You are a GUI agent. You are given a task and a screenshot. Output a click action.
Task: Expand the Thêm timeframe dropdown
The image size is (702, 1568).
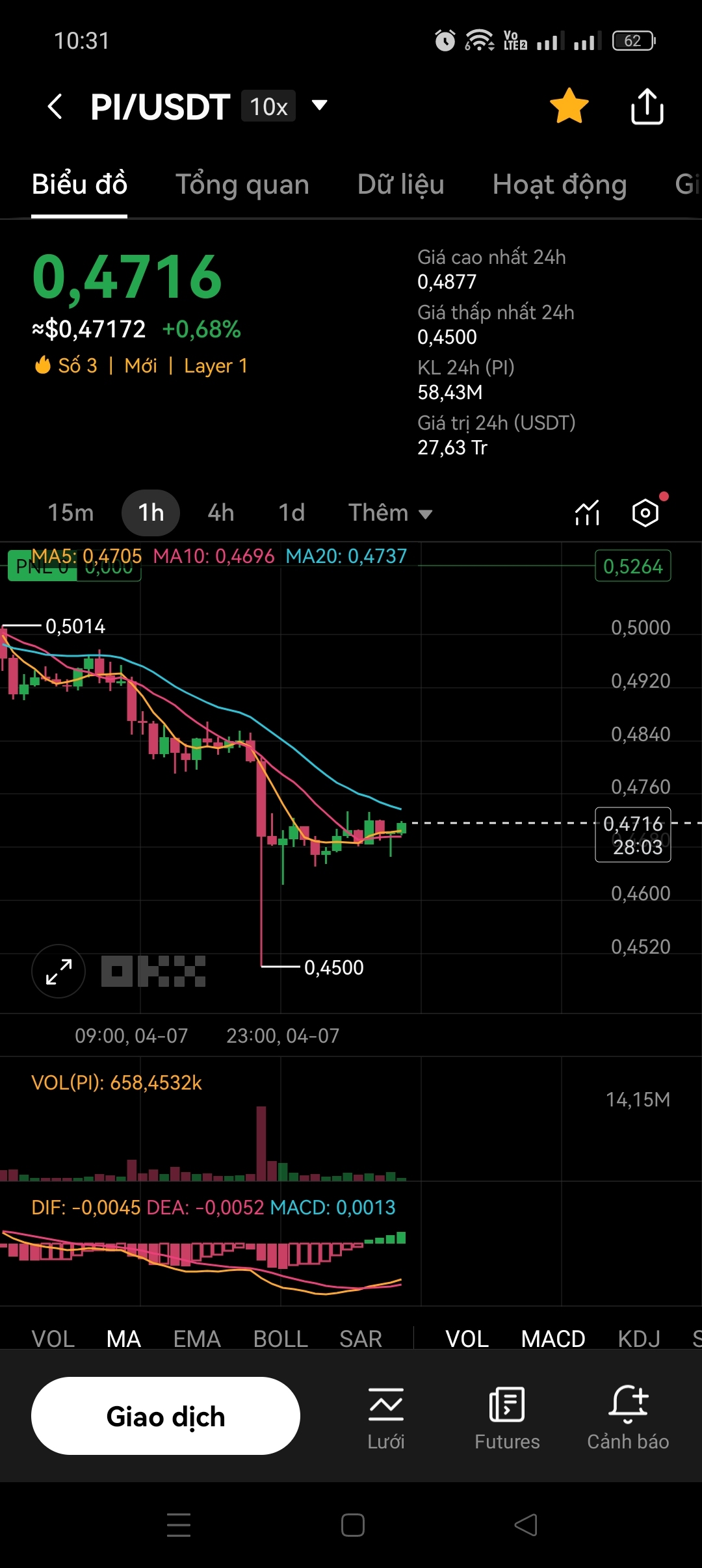(x=390, y=513)
